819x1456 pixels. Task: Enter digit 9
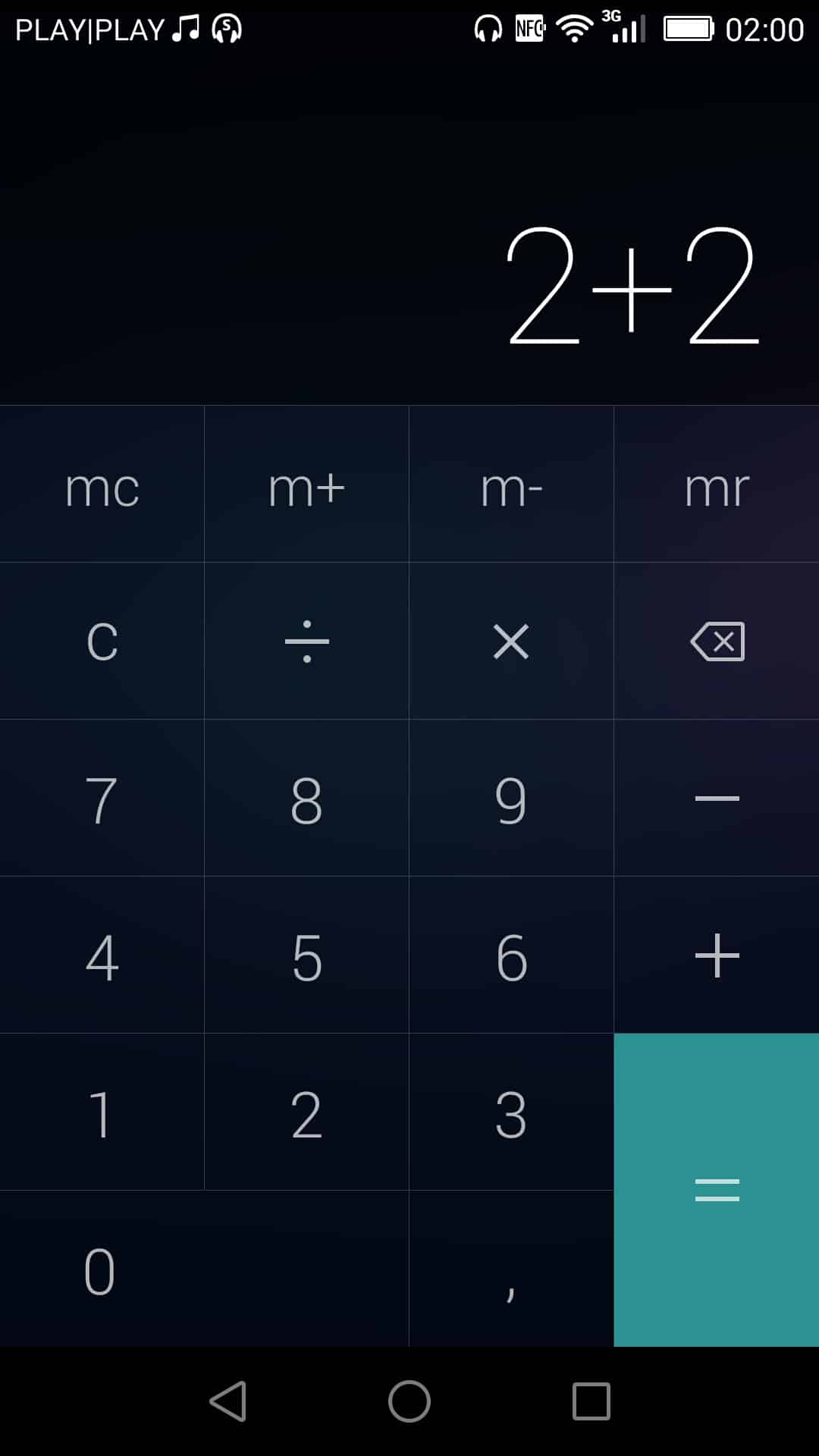pos(511,799)
